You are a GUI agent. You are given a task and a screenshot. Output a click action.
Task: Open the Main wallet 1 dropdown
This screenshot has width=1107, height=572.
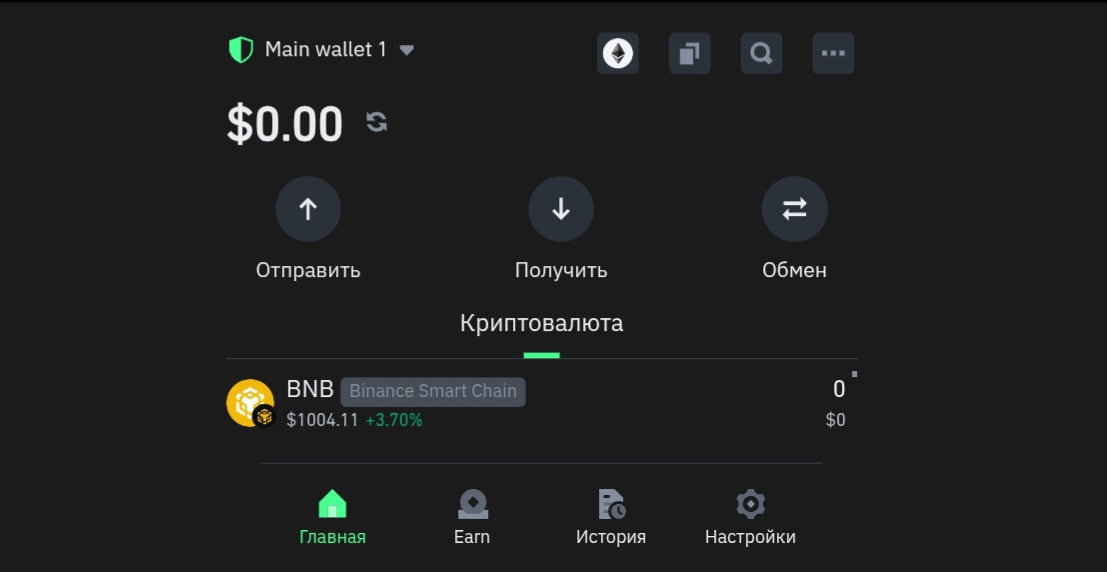pos(322,50)
